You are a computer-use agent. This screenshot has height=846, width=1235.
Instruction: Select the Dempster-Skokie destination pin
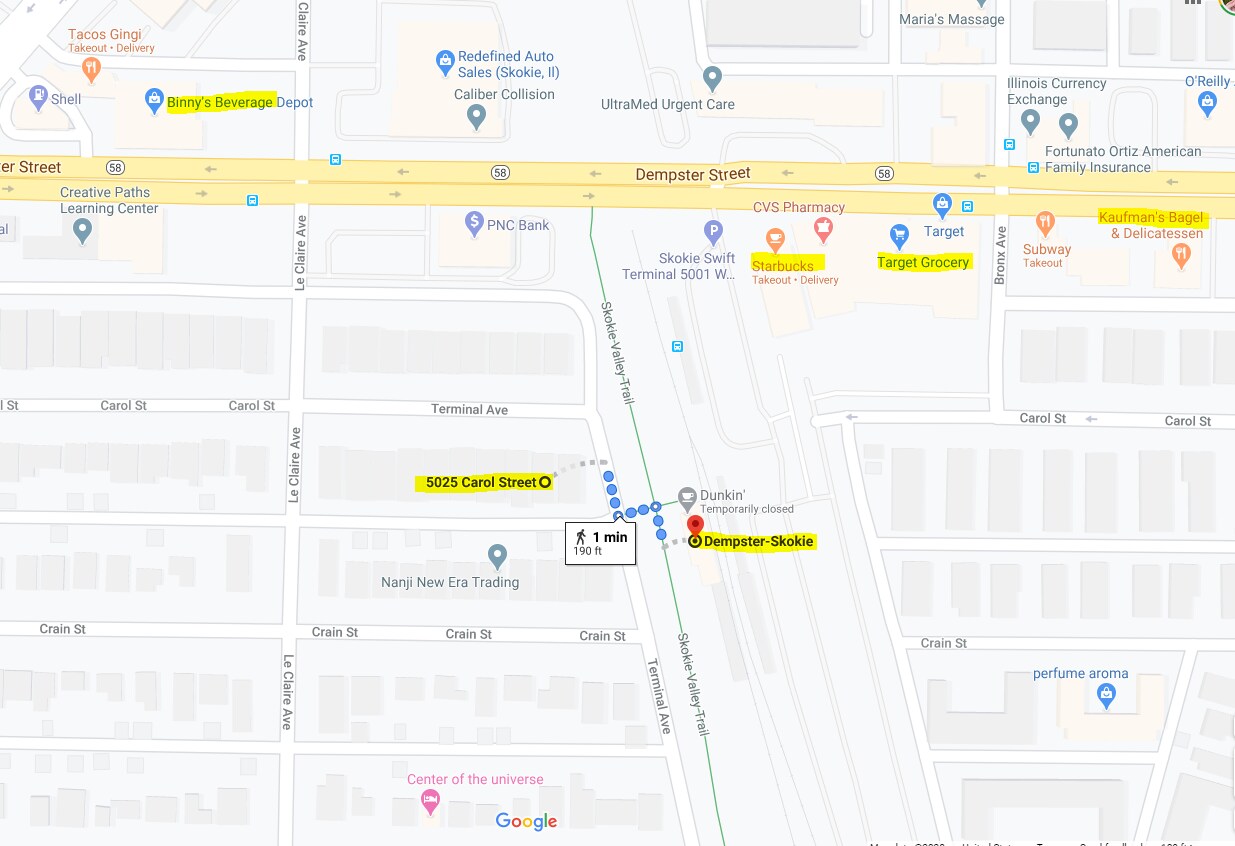pyautogui.click(x=695, y=527)
